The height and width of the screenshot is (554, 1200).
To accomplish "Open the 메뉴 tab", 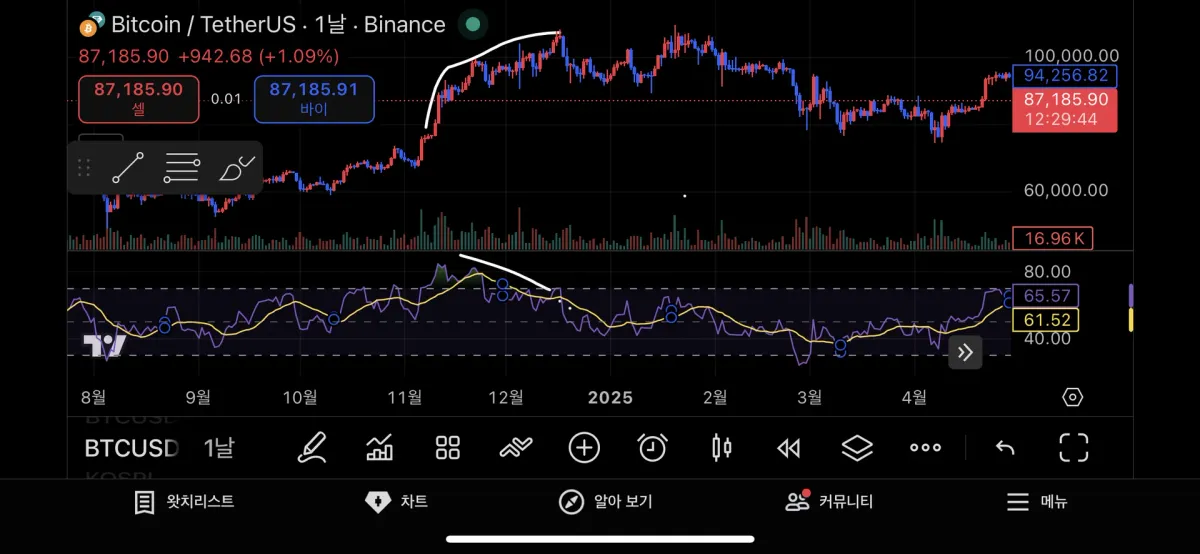I will (1036, 502).
